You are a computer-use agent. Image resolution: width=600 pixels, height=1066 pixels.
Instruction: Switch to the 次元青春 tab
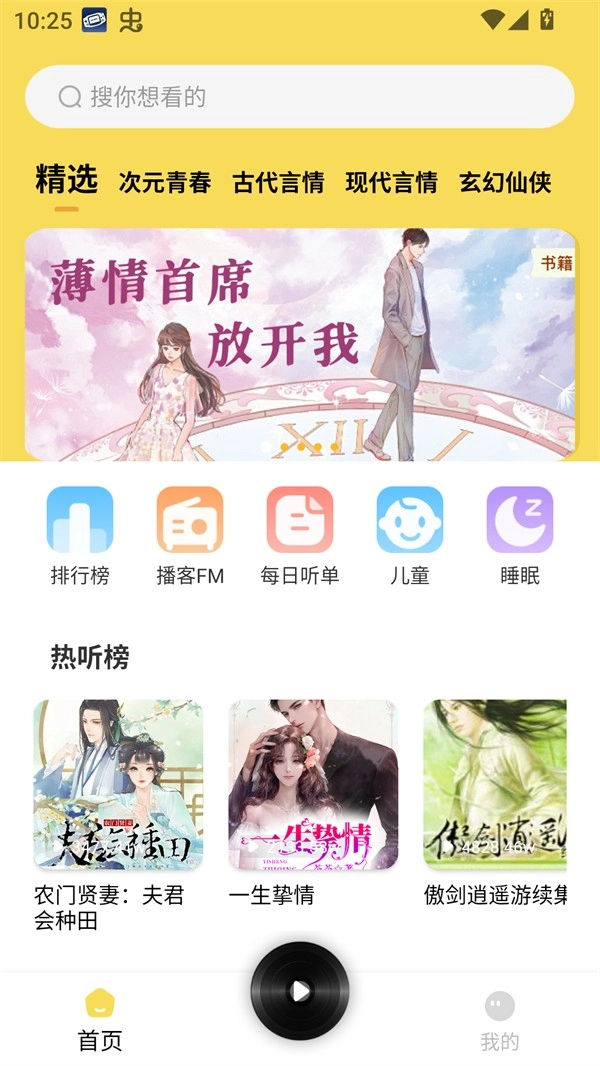[165, 182]
